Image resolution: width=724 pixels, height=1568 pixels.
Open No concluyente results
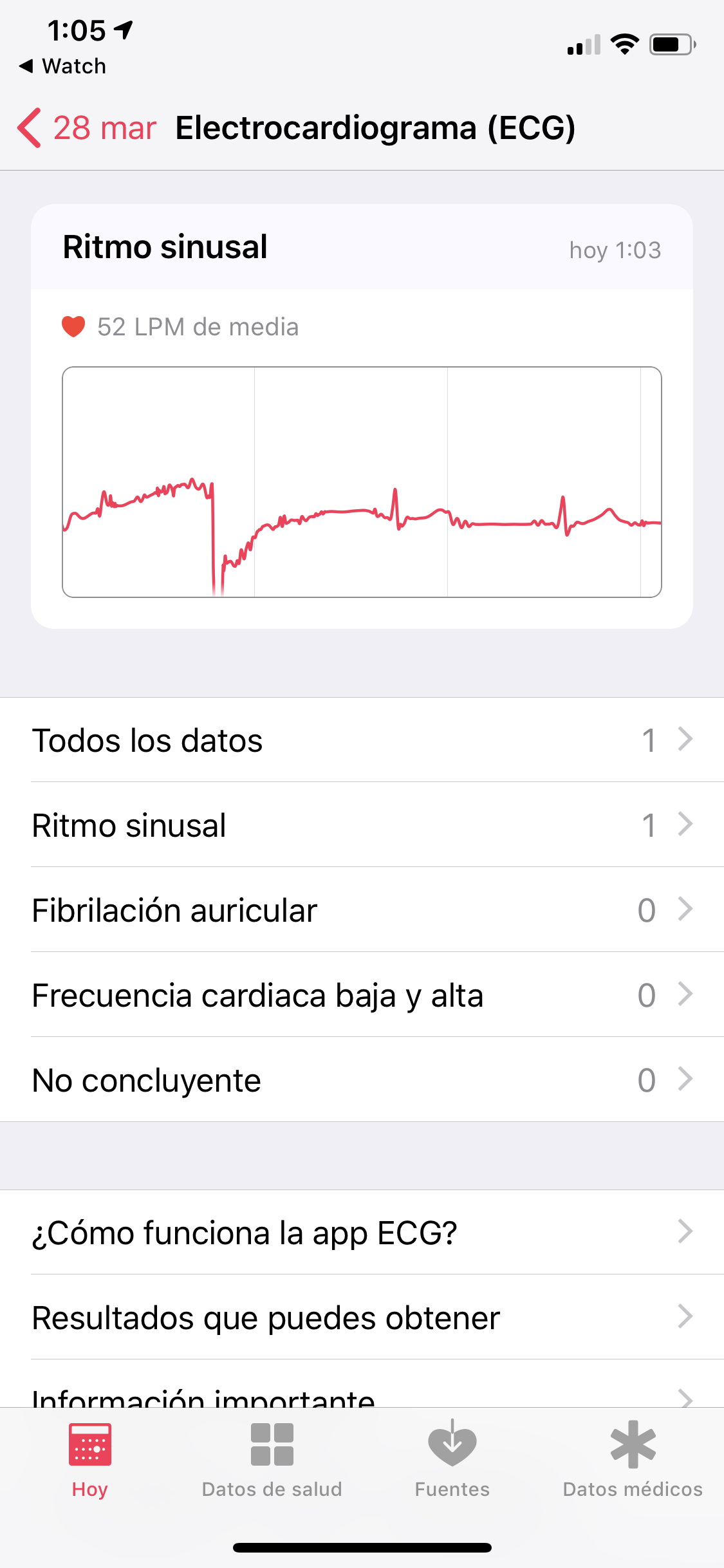point(362,1080)
